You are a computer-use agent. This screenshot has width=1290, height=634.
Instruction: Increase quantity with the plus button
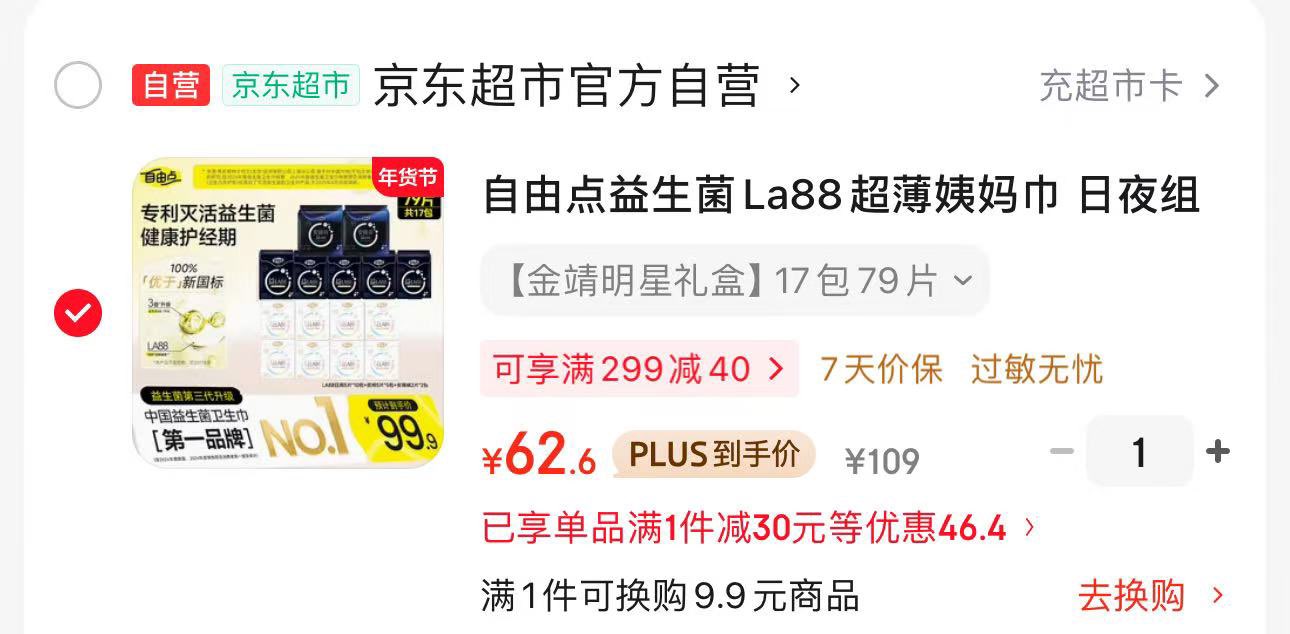1217,452
